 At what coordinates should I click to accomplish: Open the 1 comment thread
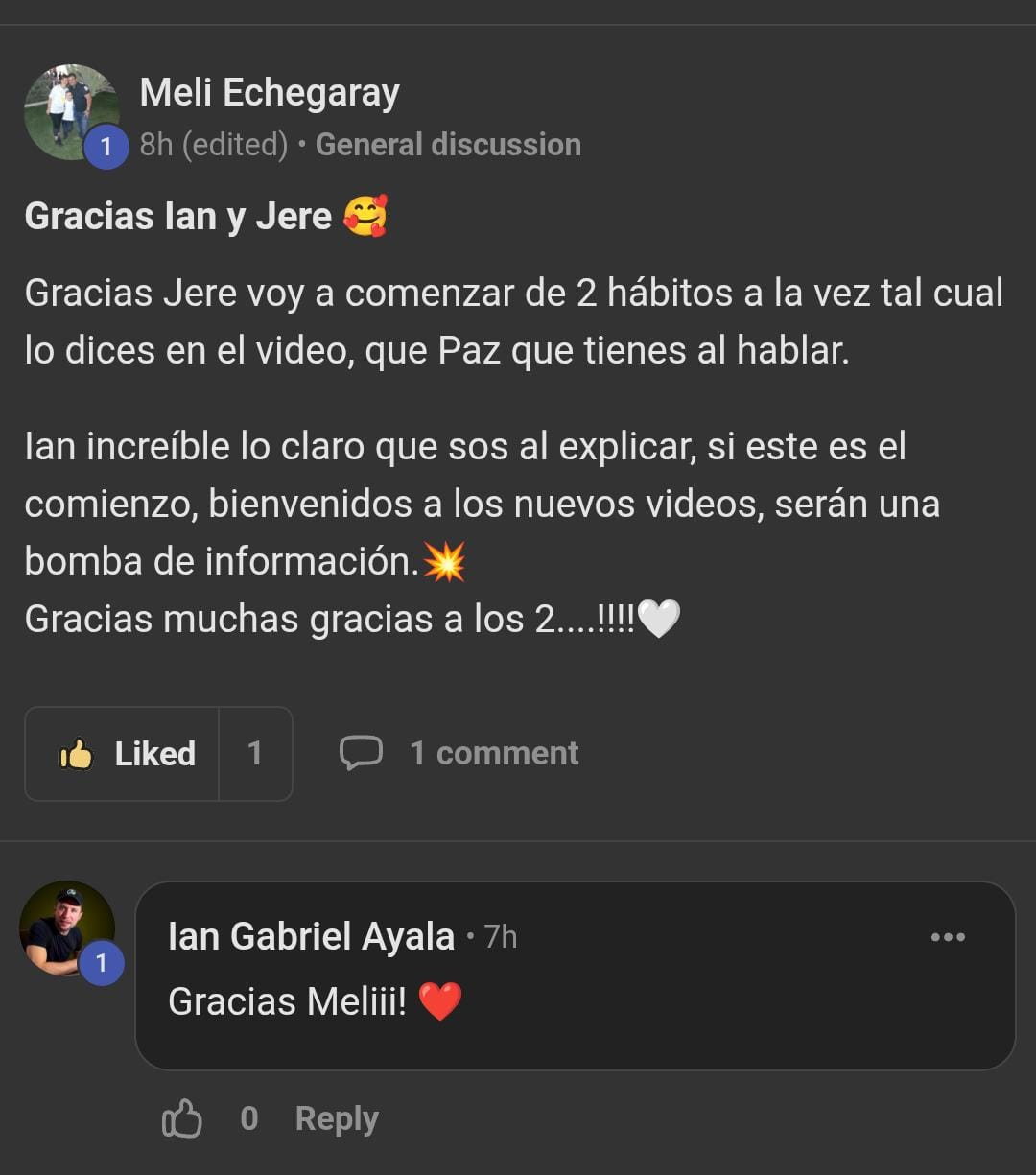pyautogui.click(x=459, y=754)
